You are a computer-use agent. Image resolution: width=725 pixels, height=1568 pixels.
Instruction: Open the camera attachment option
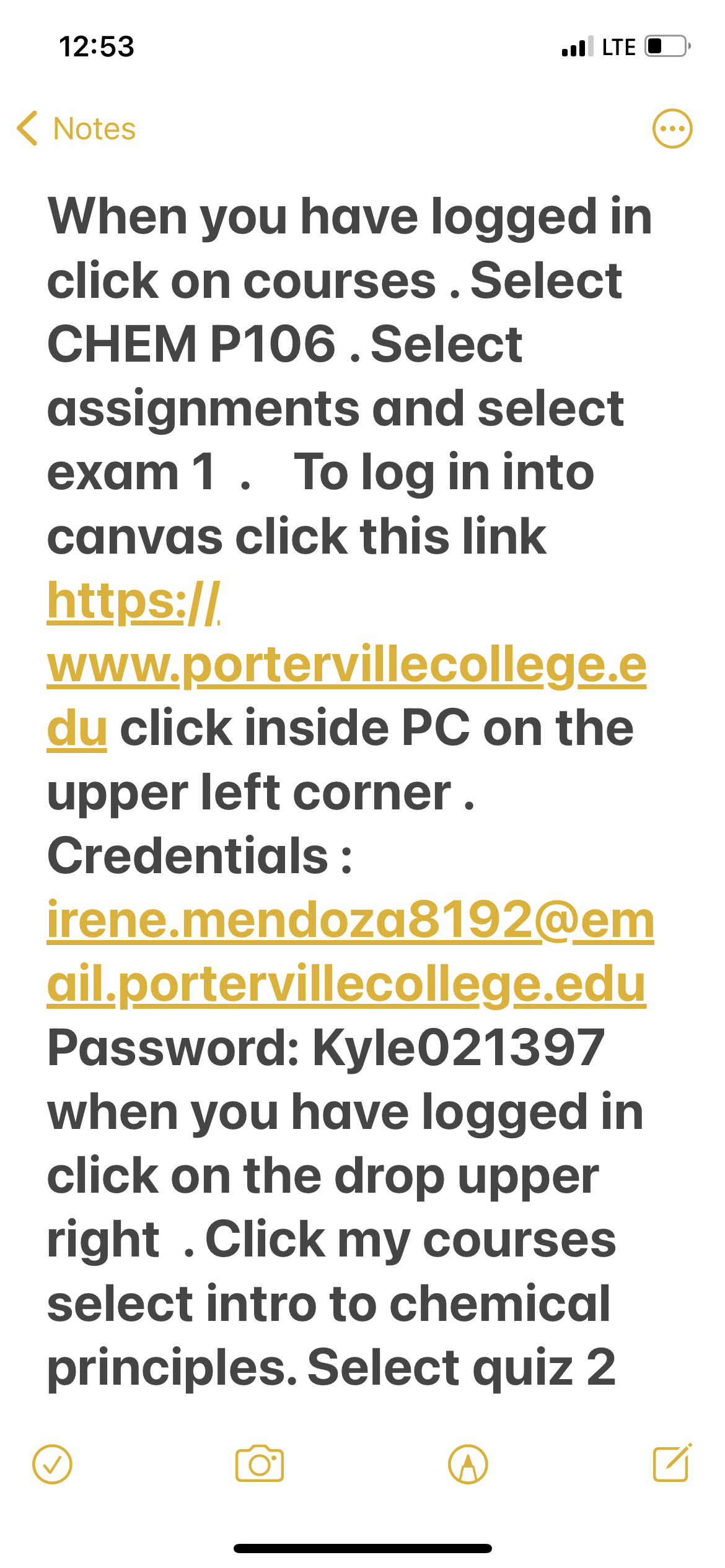pos(259,1465)
